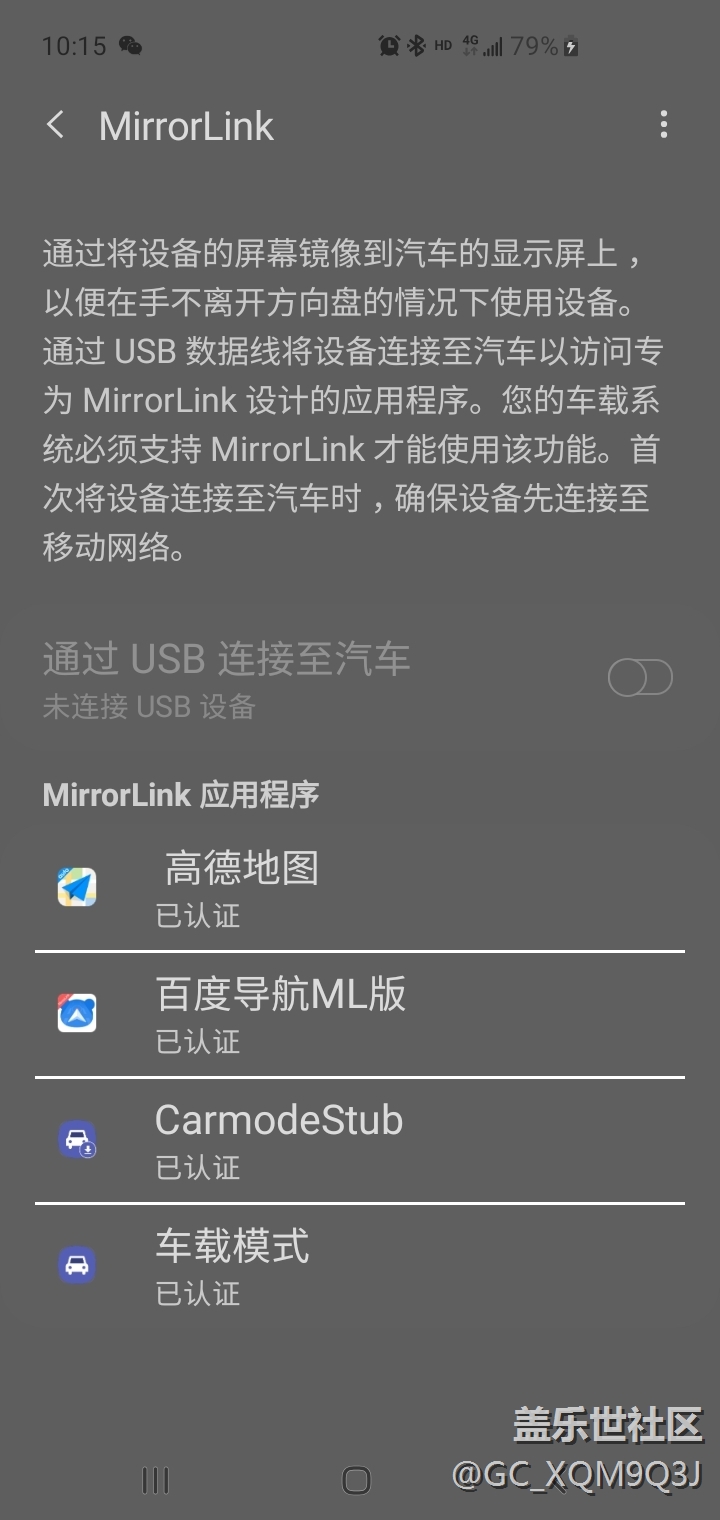The width and height of the screenshot is (720, 1520).
Task: Select 百度导航ML版 from the list
Action: coord(360,1013)
